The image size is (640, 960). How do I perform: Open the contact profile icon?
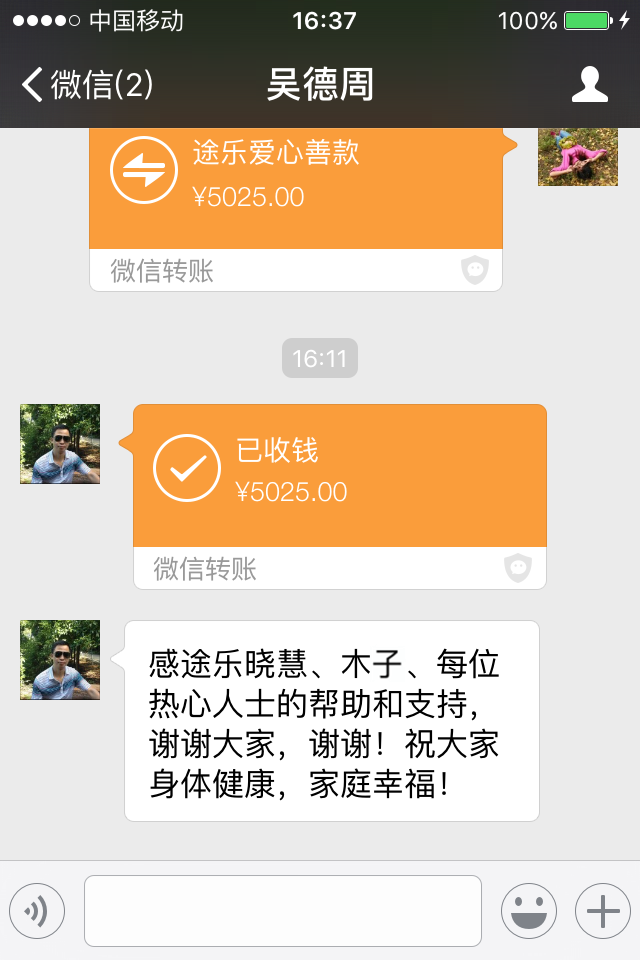pyautogui.click(x=590, y=85)
